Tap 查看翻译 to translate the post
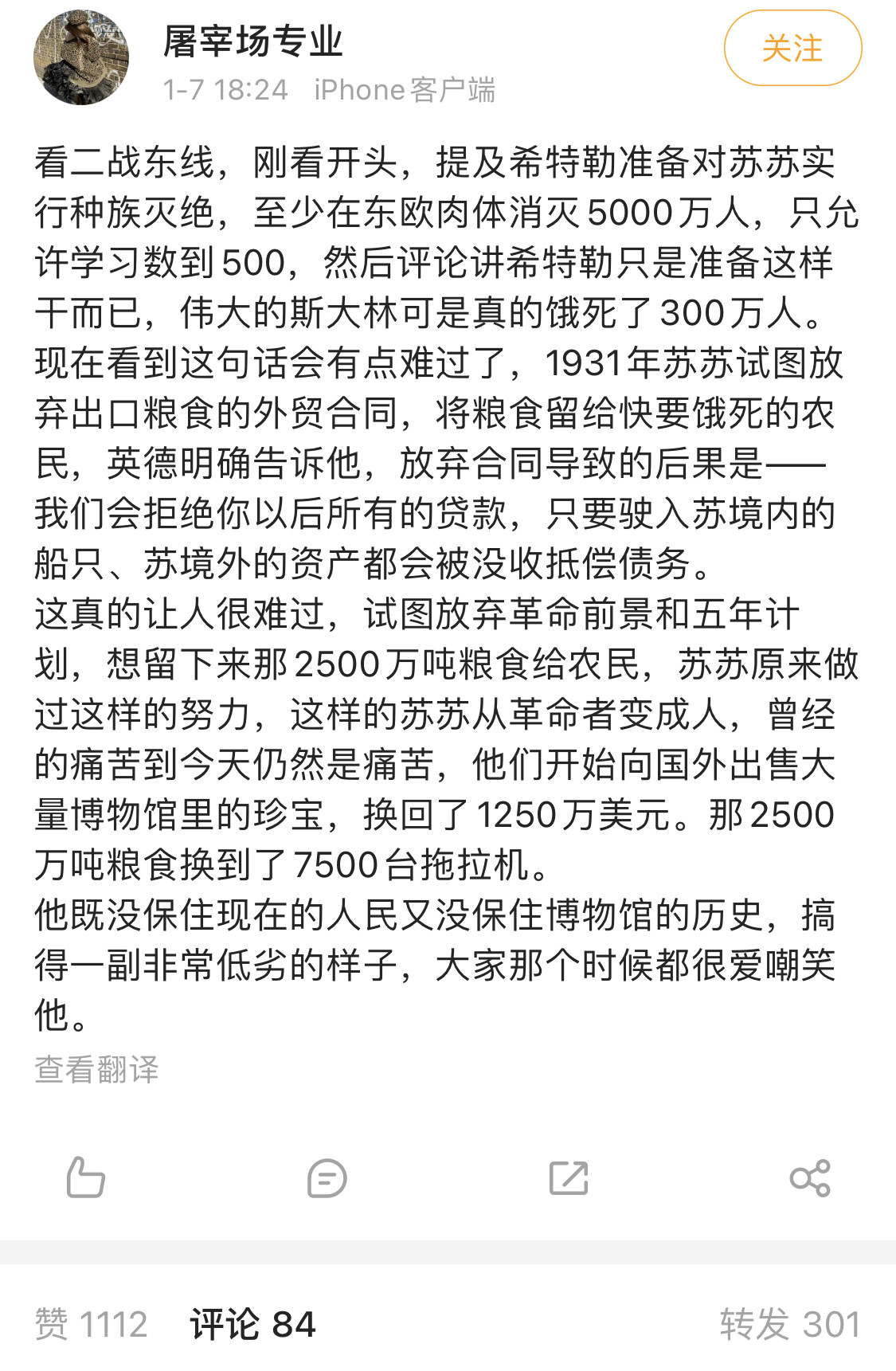Viewport: 896px width, 1371px height. click(96, 1069)
